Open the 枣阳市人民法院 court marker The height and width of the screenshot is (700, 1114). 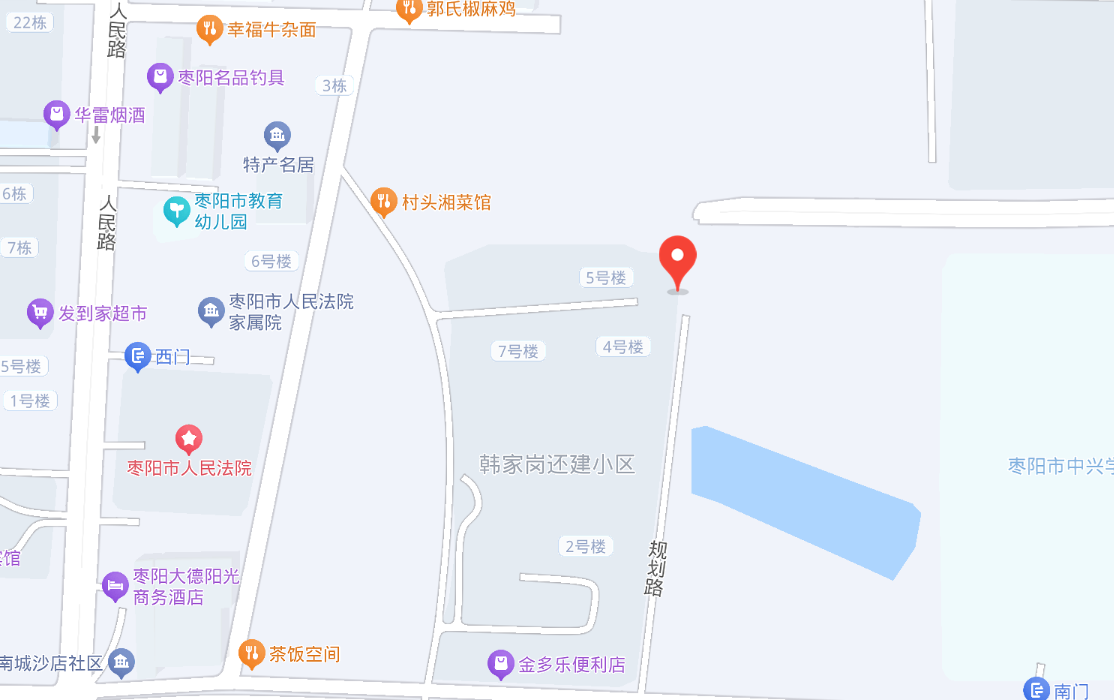[x=189, y=439]
